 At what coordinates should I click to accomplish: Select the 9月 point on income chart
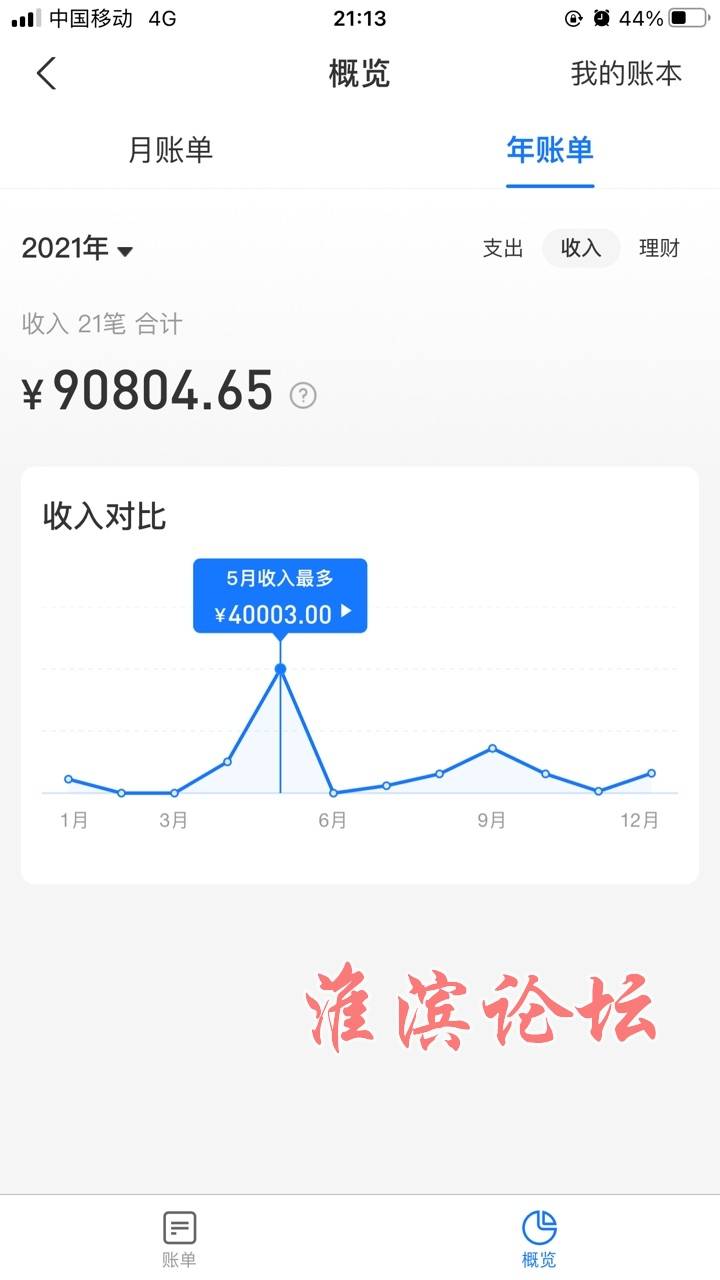[x=492, y=748]
